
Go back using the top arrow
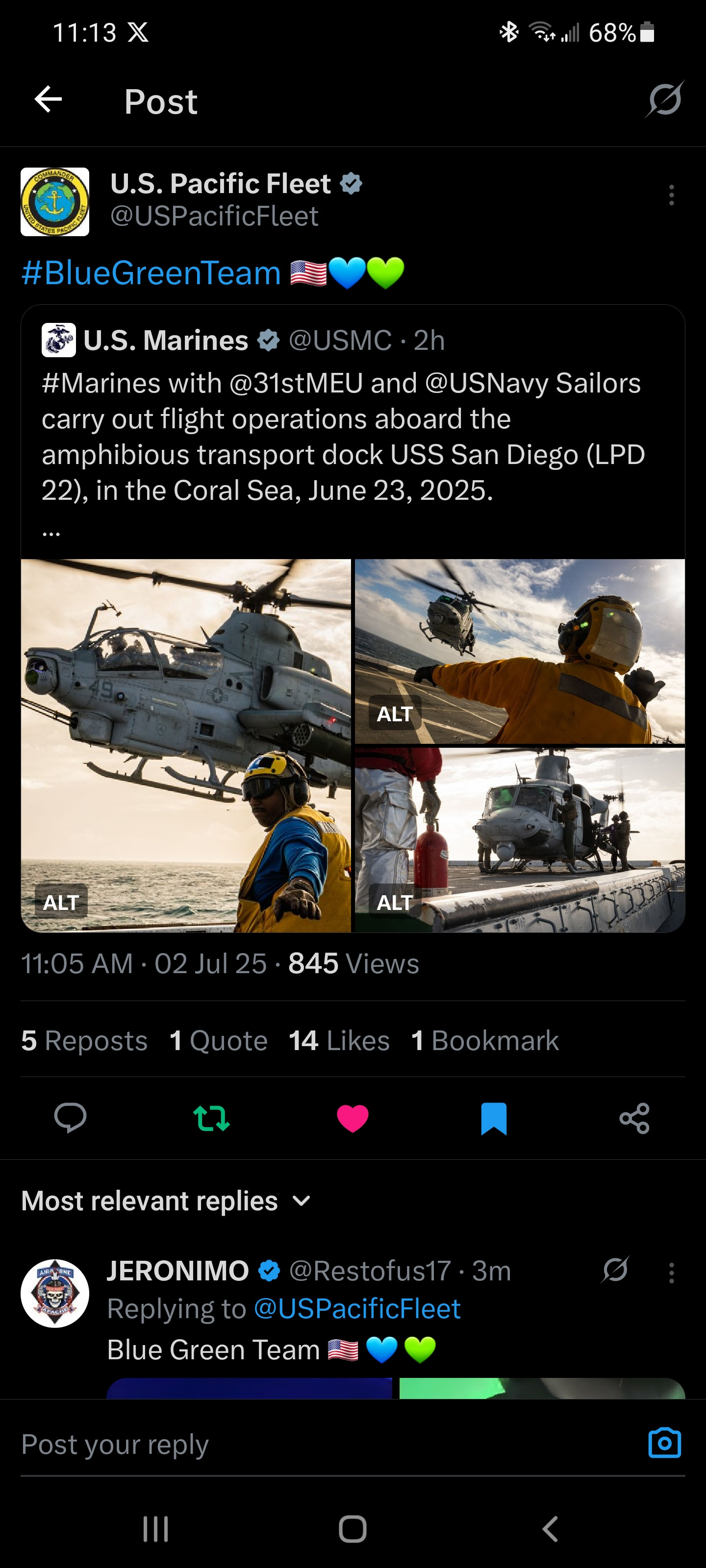pyautogui.click(x=48, y=99)
